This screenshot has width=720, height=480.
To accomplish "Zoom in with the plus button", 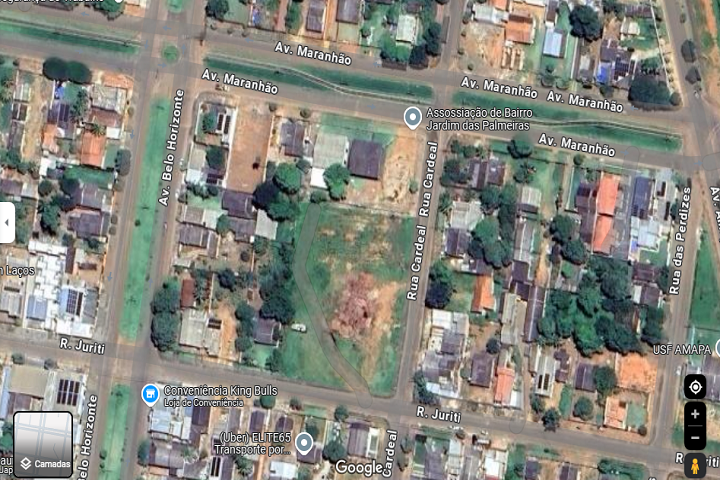I will pos(695,414).
